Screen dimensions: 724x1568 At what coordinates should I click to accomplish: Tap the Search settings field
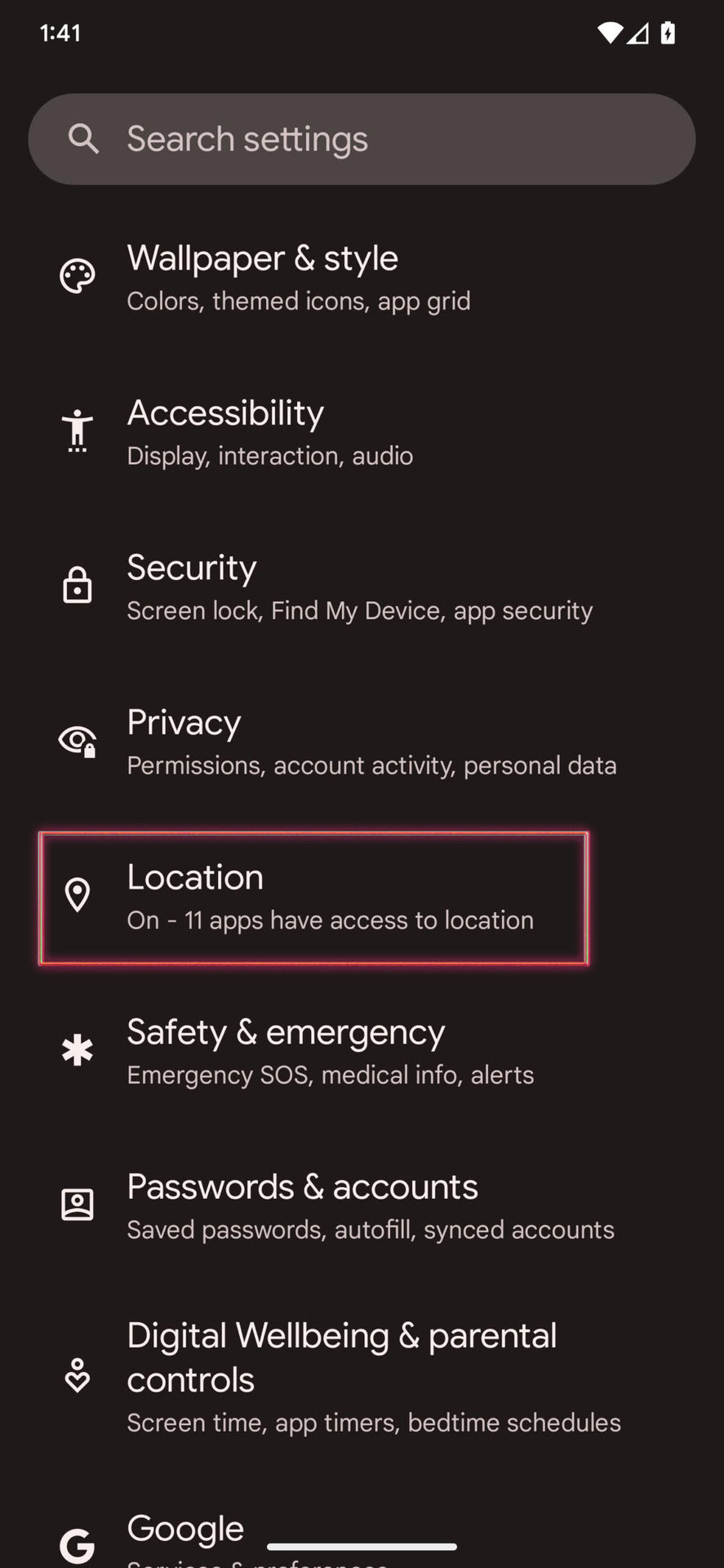pyautogui.click(x=362, y=139)
